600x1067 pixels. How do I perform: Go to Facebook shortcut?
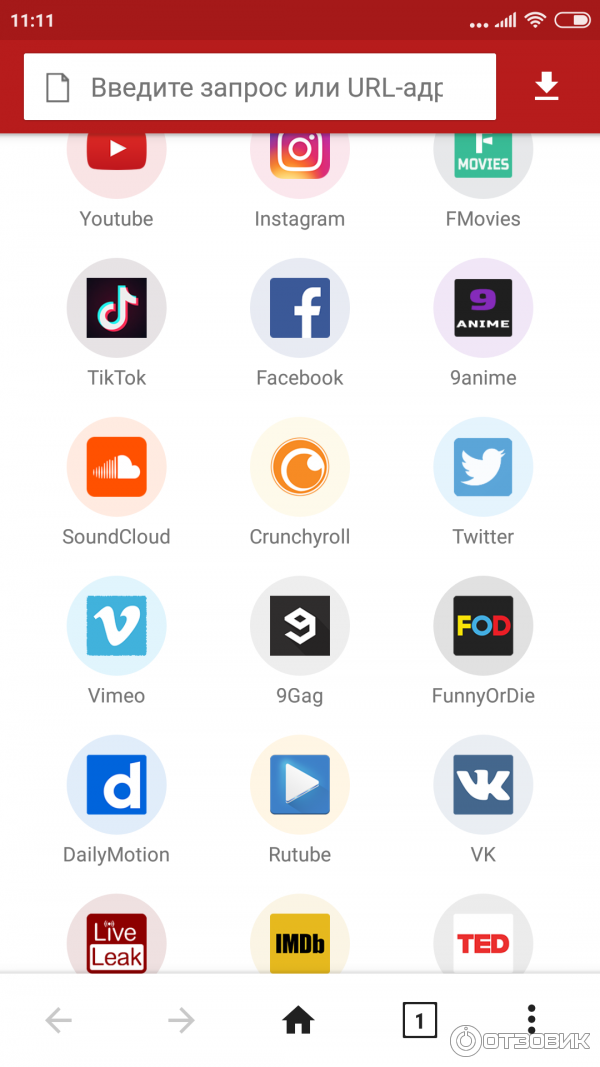(300, 308)
